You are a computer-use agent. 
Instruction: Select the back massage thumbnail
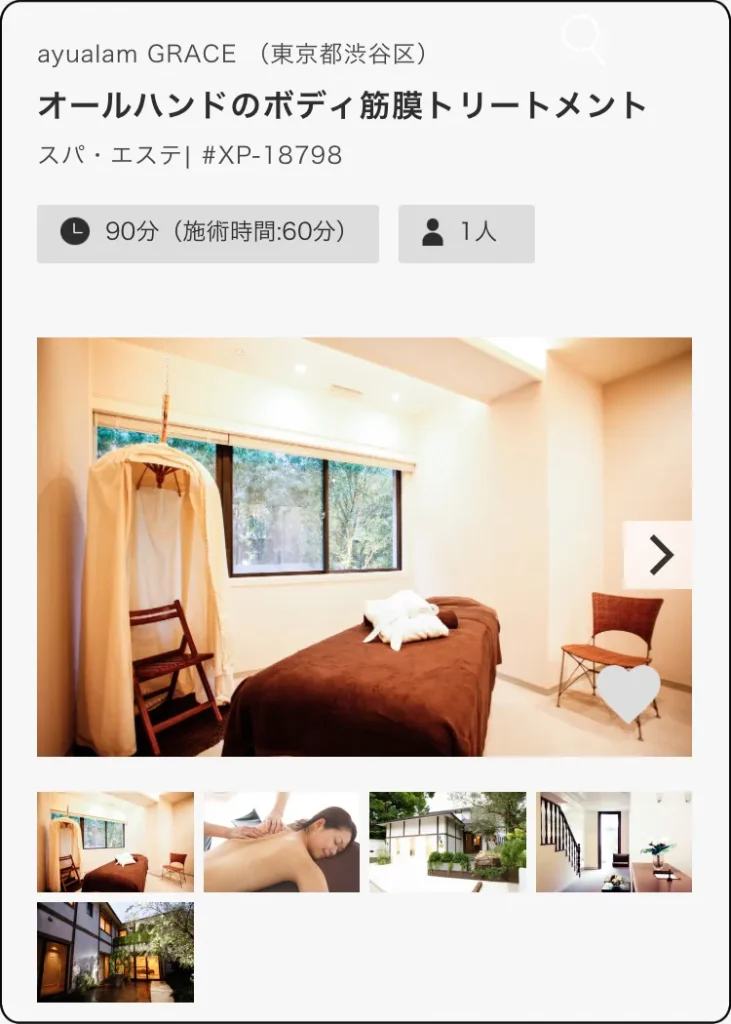281,842
